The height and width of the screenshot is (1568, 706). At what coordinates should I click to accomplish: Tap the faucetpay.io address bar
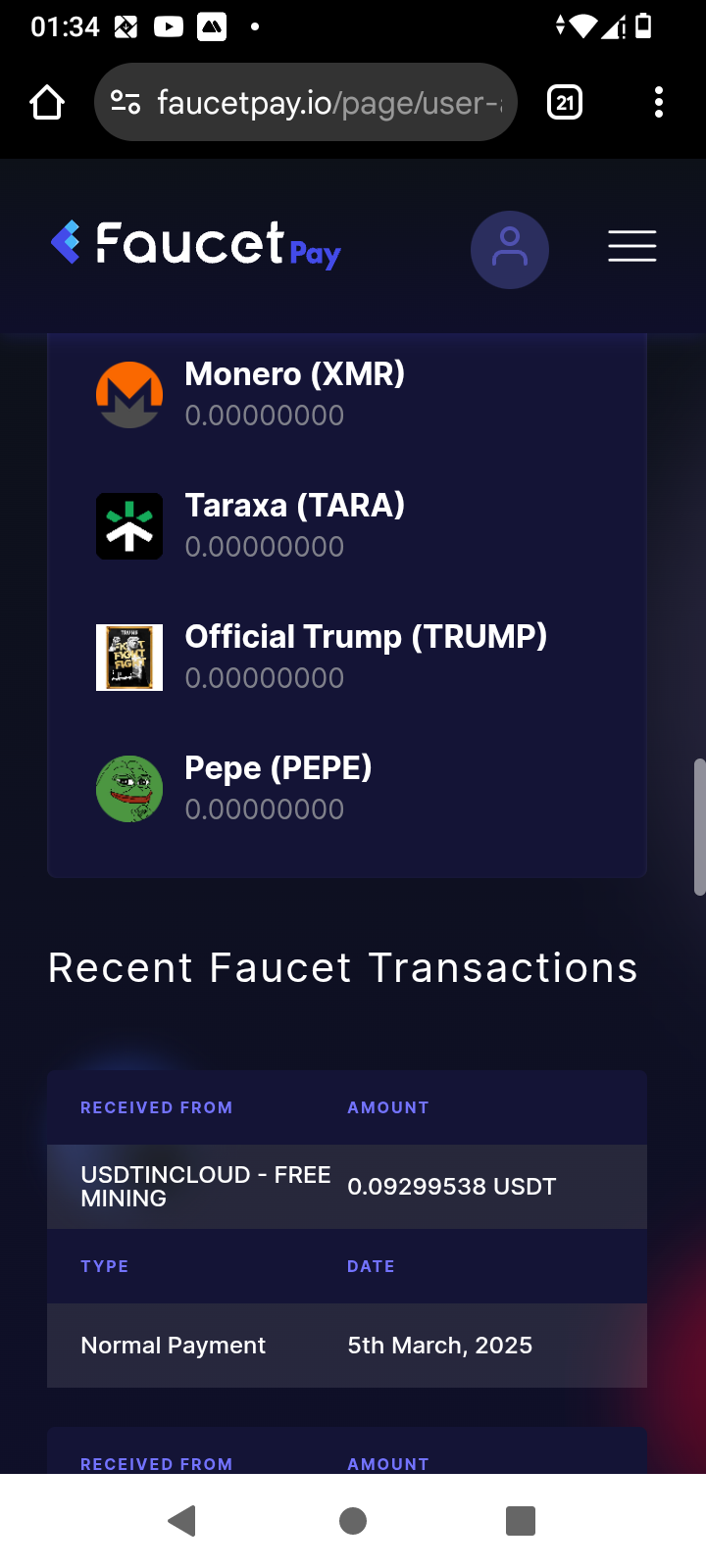[x=305, y=102]
